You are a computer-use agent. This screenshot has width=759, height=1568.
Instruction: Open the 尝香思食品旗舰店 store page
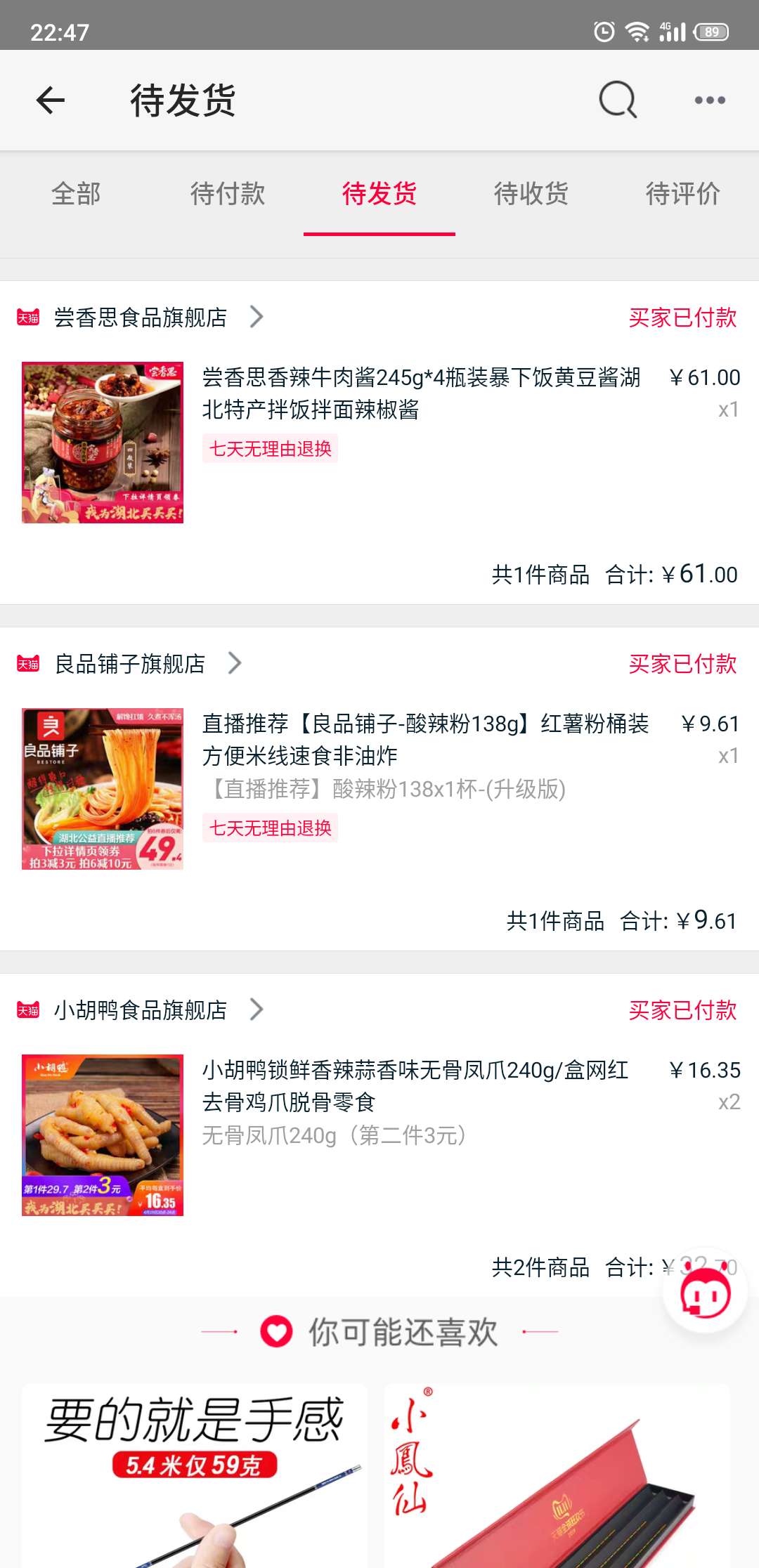pos(141,318)
